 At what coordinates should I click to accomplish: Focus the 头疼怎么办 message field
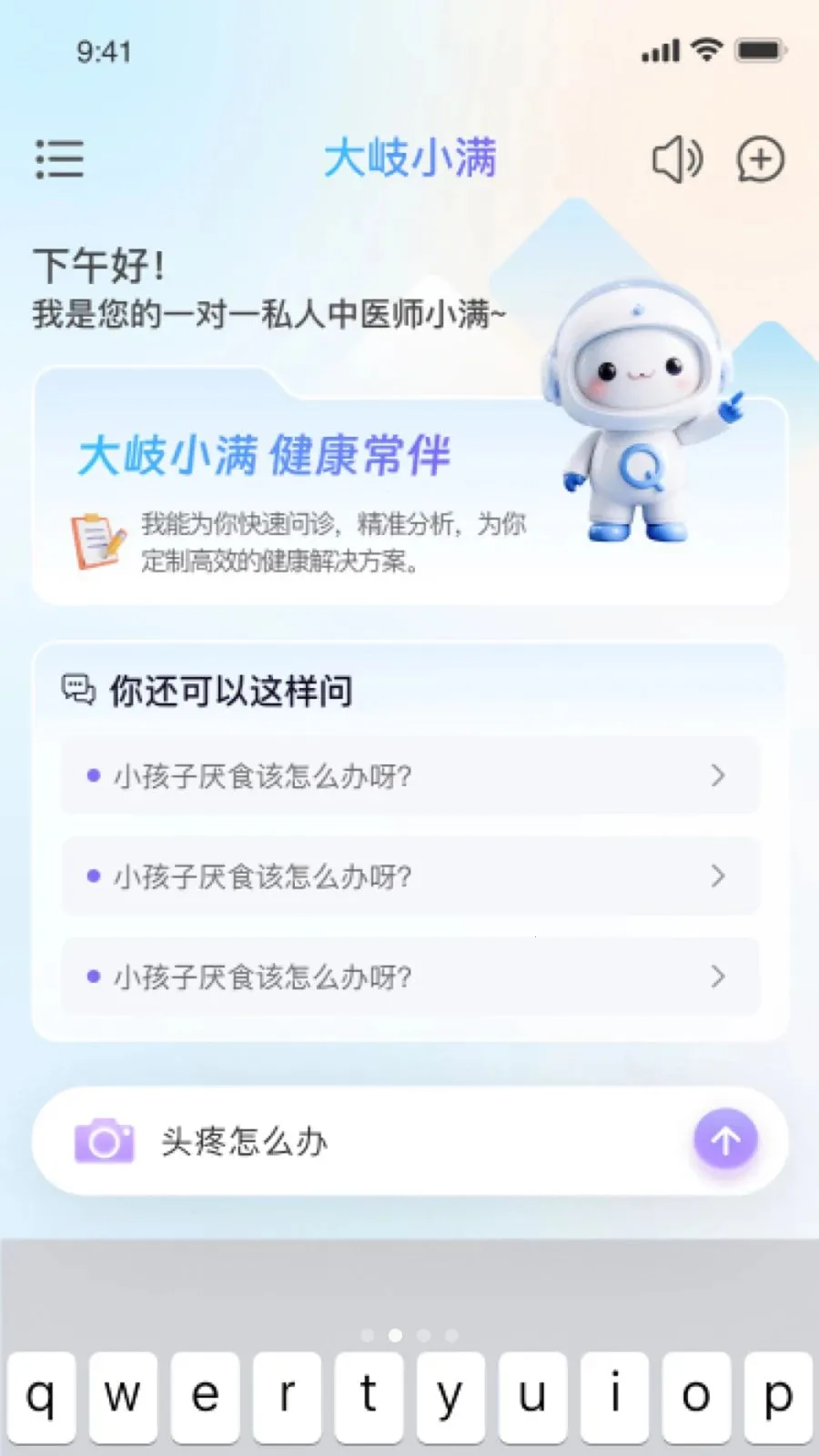pyautogui.click(x=409, y=1141)
